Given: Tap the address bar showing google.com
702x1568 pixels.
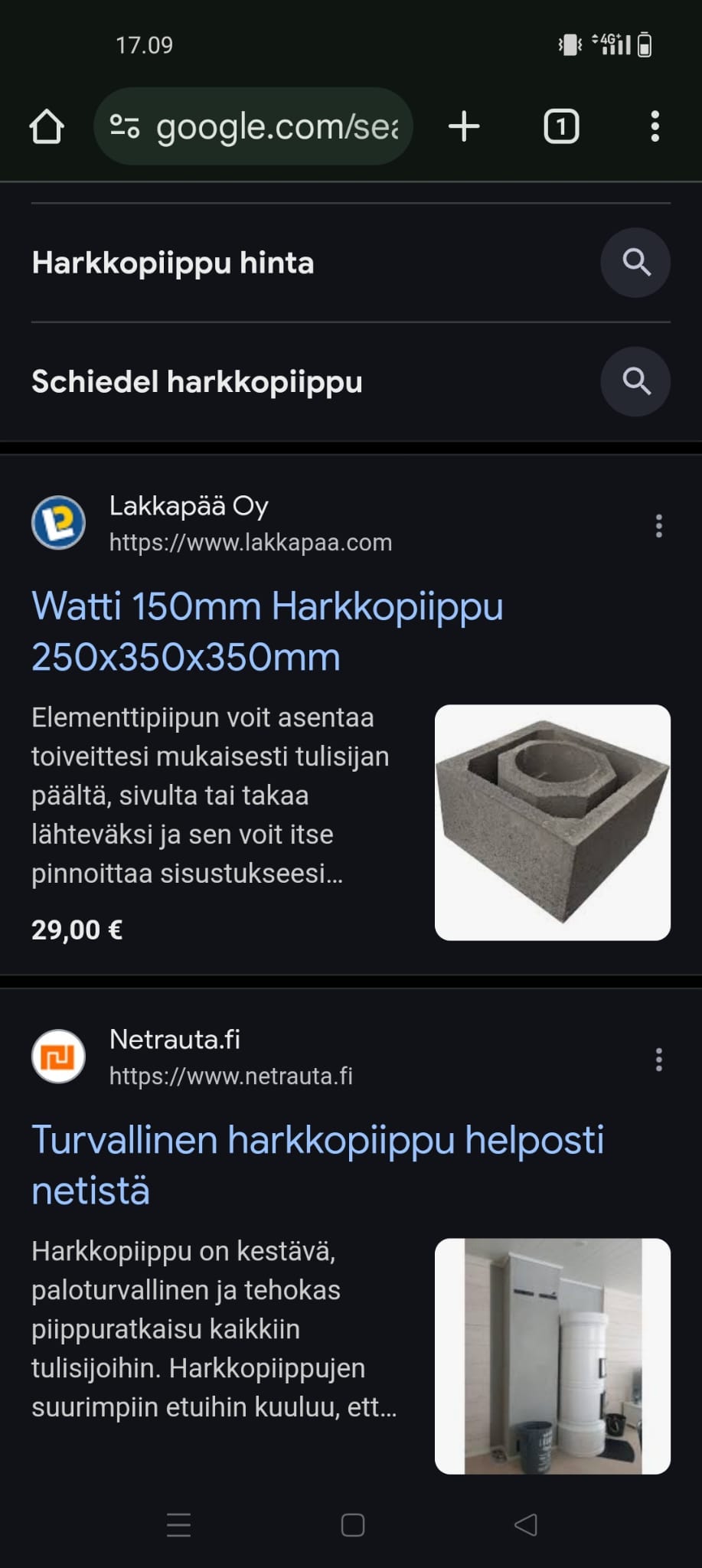Looking at the screenshot, I should coord(276,126).
